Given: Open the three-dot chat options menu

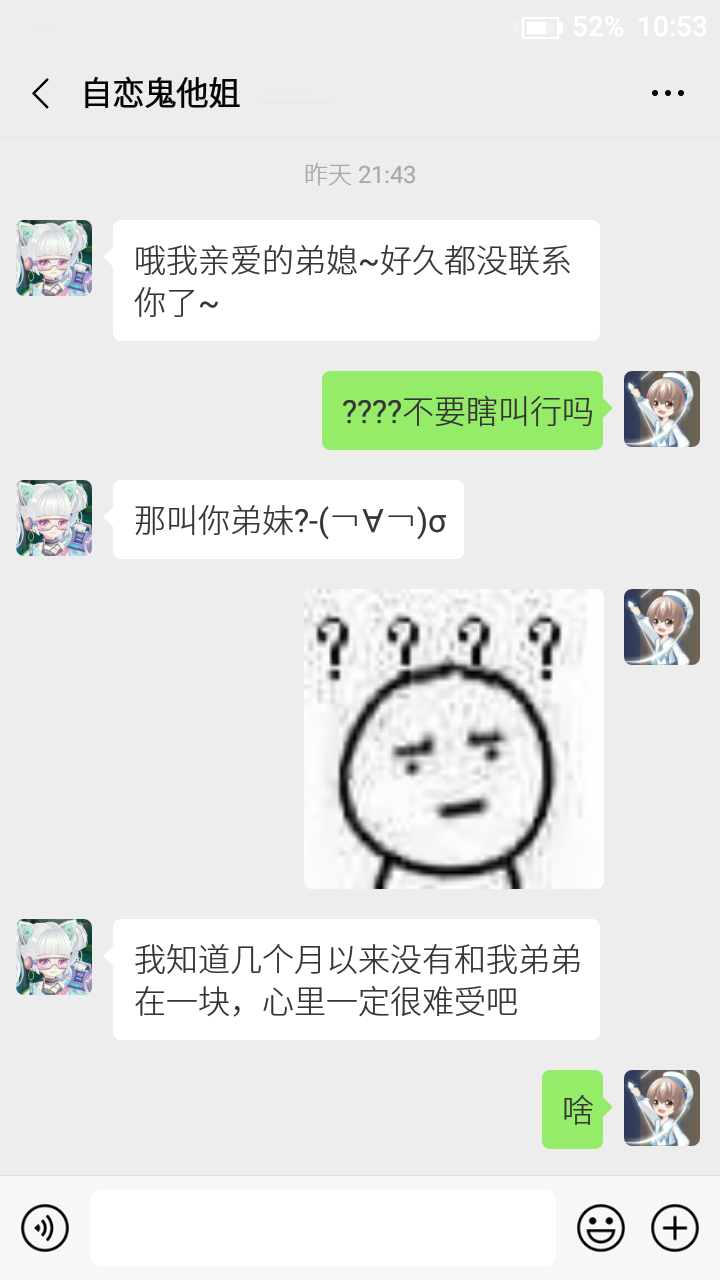Looking at the screenshot, I should tap(667, 94).
